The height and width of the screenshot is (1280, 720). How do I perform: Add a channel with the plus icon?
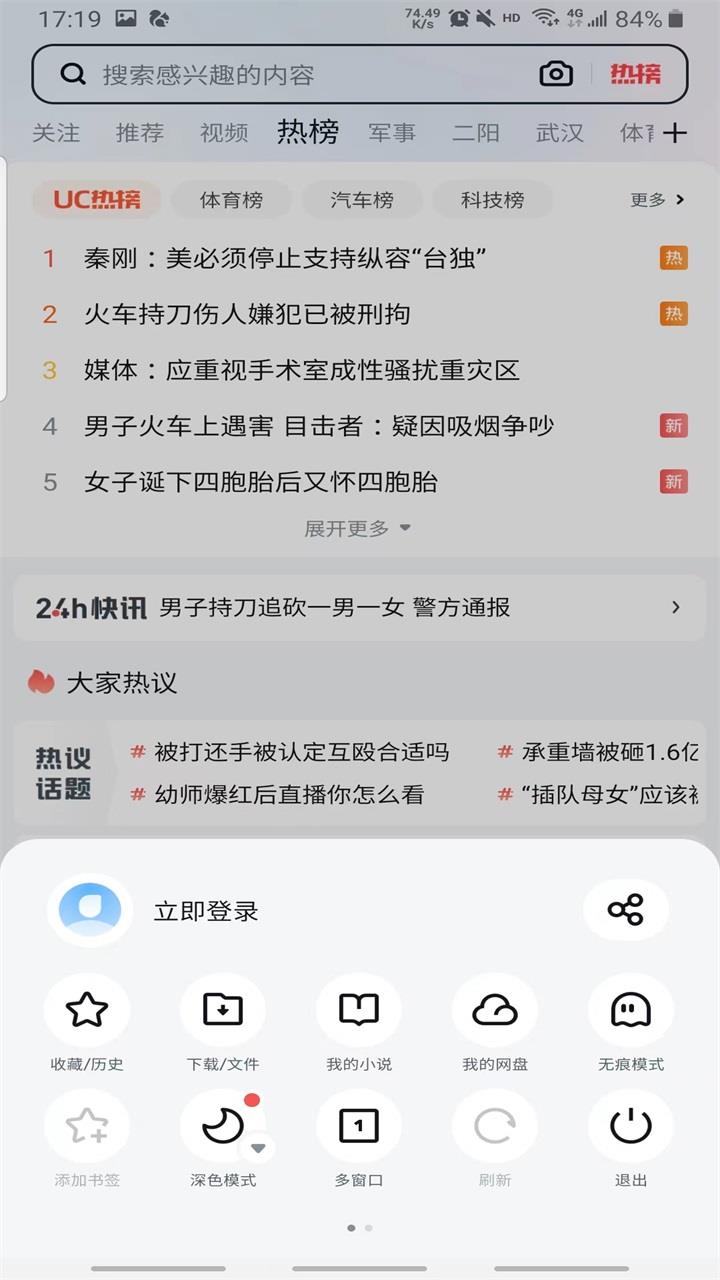click(x=676, y=133)
